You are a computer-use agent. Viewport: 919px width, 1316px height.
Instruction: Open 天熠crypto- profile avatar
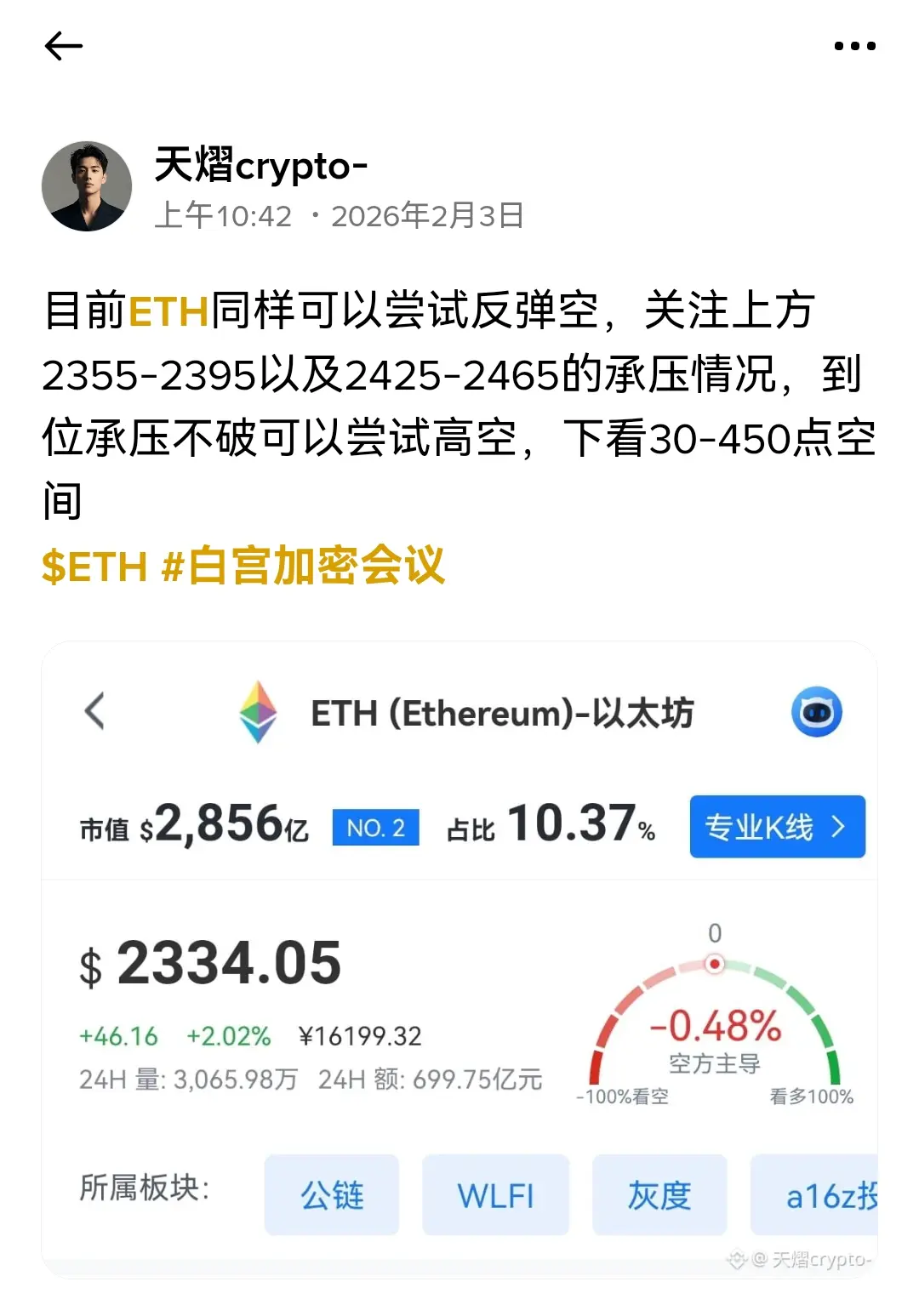[87, 186]
